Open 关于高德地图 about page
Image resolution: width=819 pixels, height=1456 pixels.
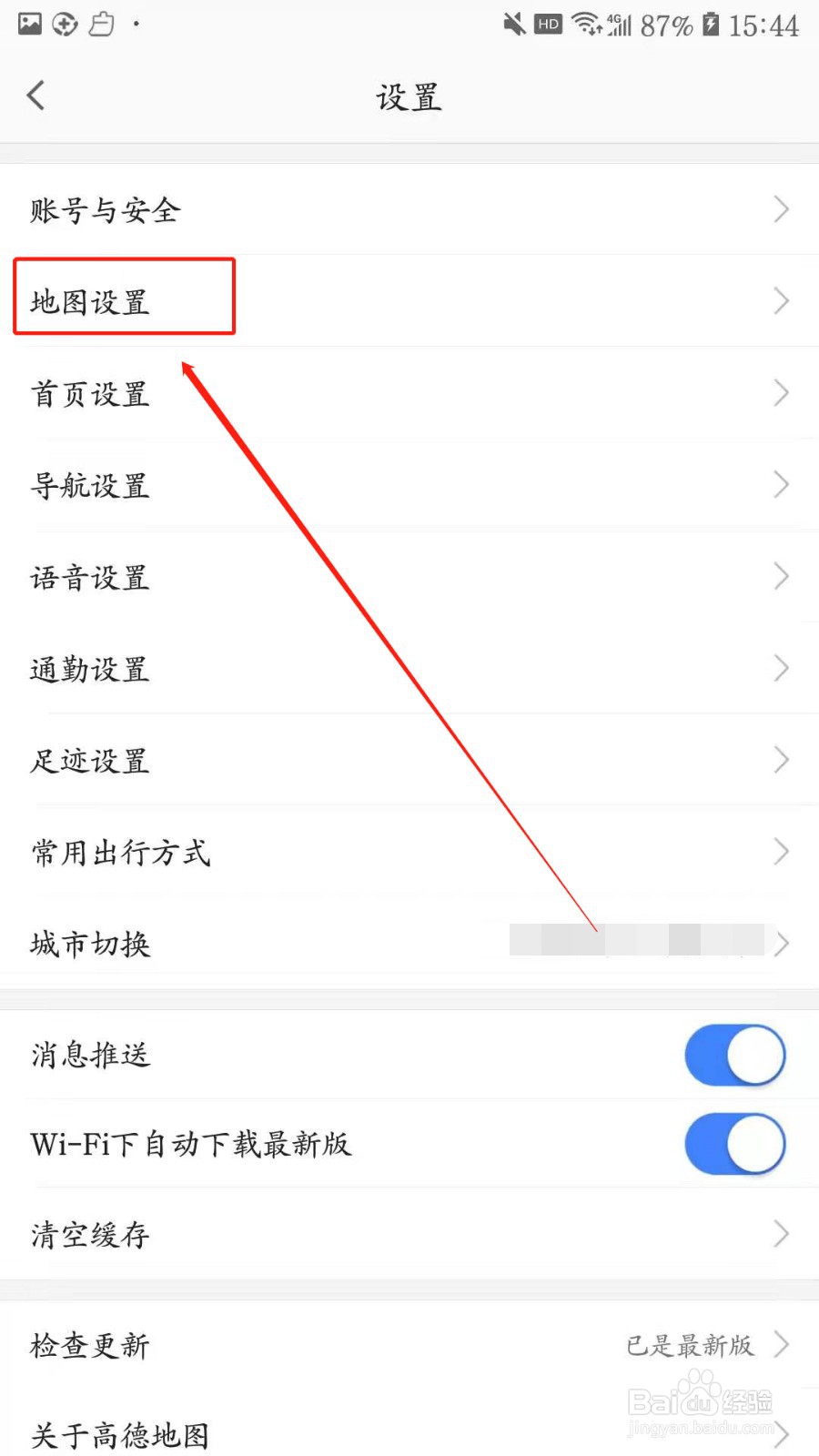409,1436
